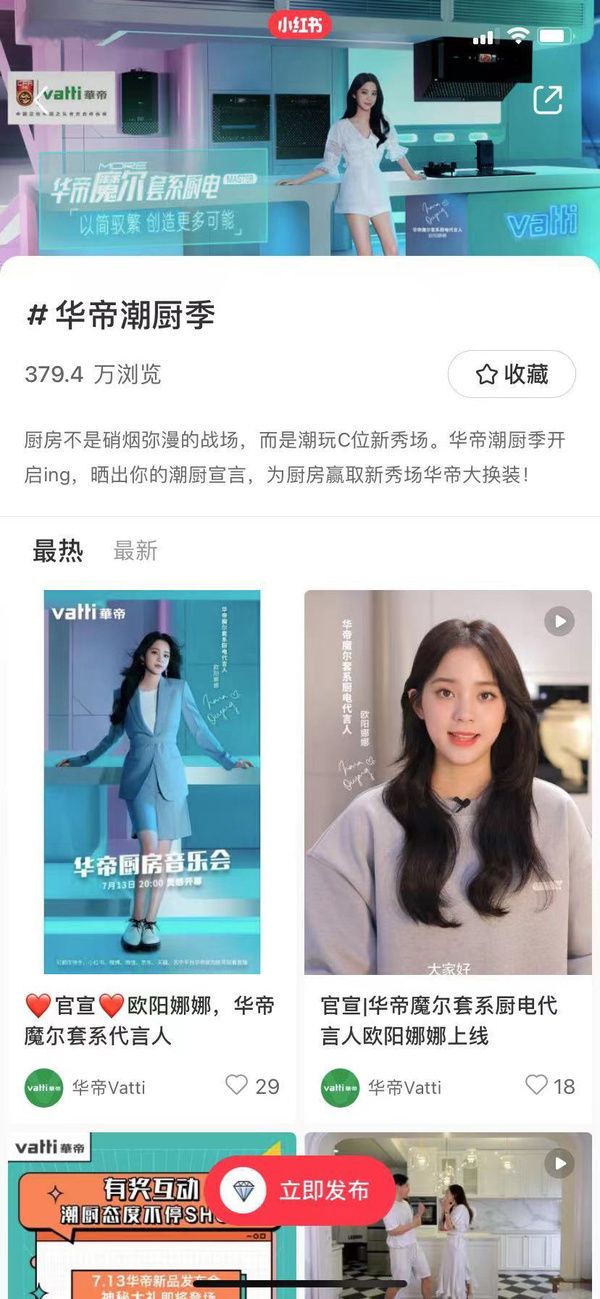Go back using the top-left arrow

click(40, 99)
